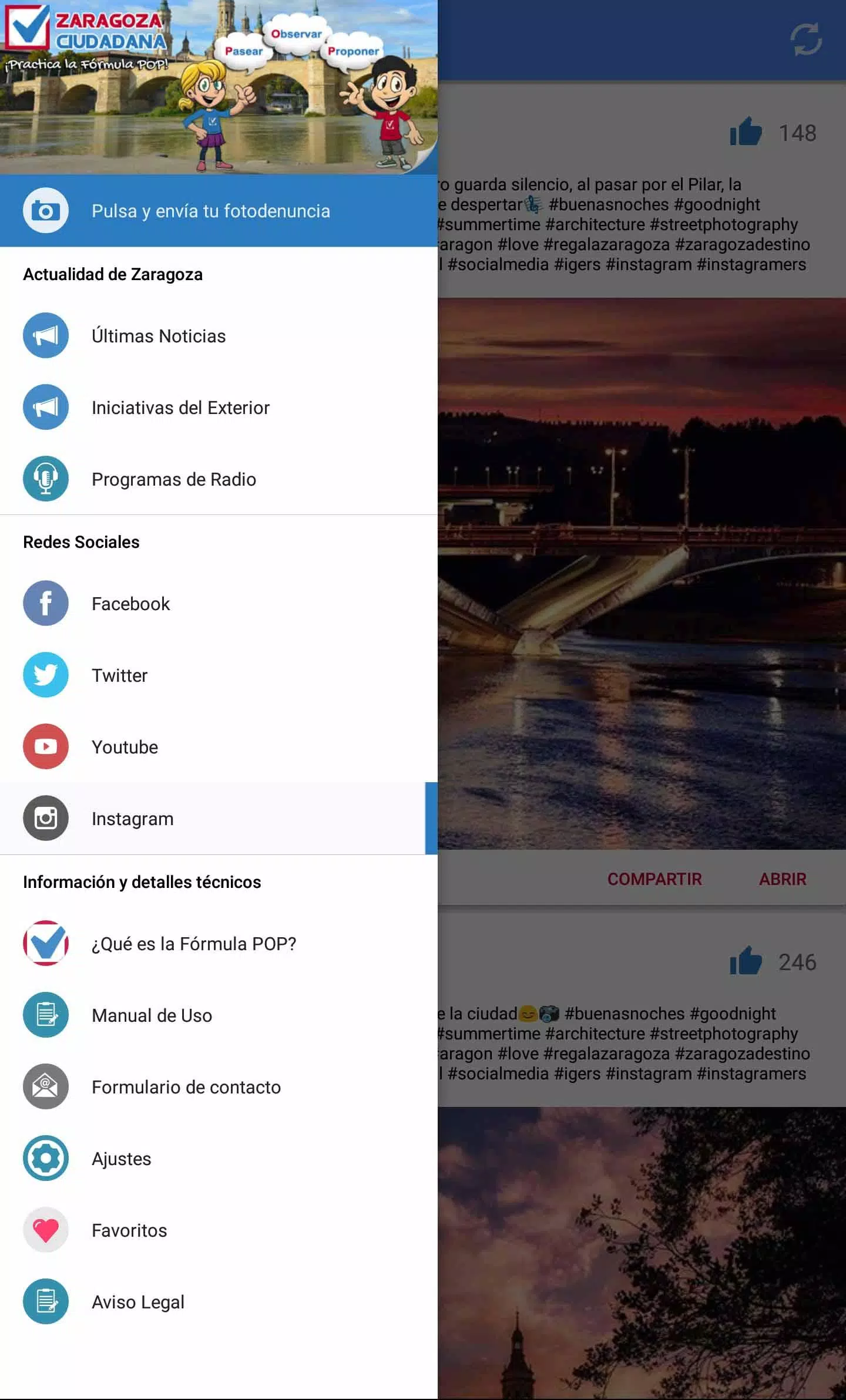
Task: Open Últimas Noticias
Action: click(159, 336)
